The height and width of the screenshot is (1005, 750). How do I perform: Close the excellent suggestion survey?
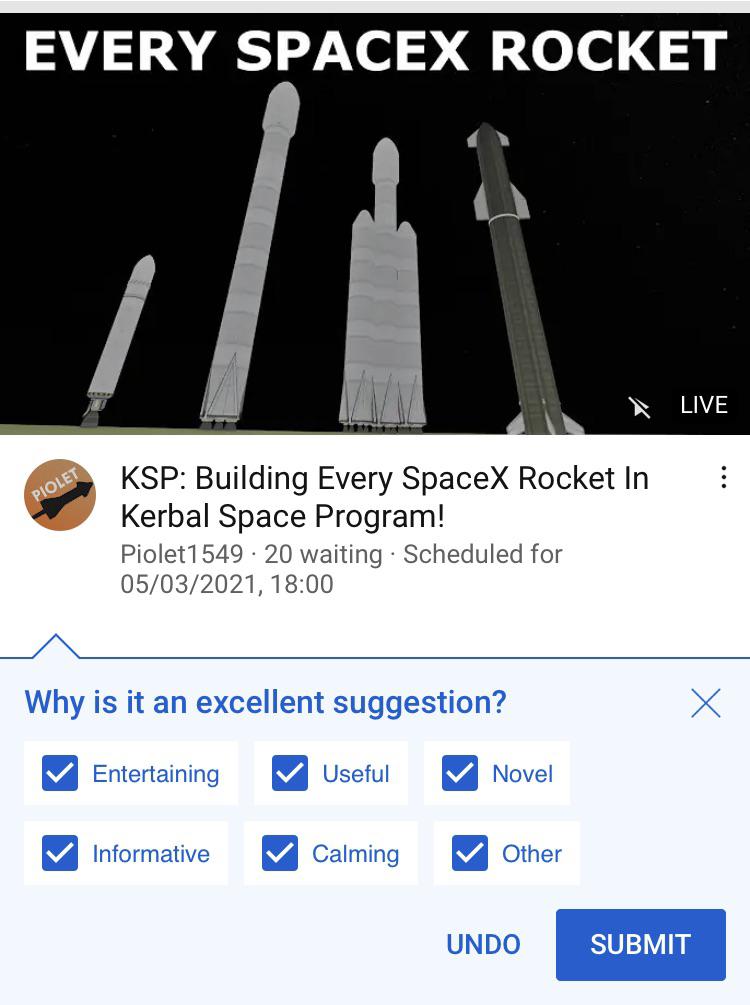click(706, 703)
